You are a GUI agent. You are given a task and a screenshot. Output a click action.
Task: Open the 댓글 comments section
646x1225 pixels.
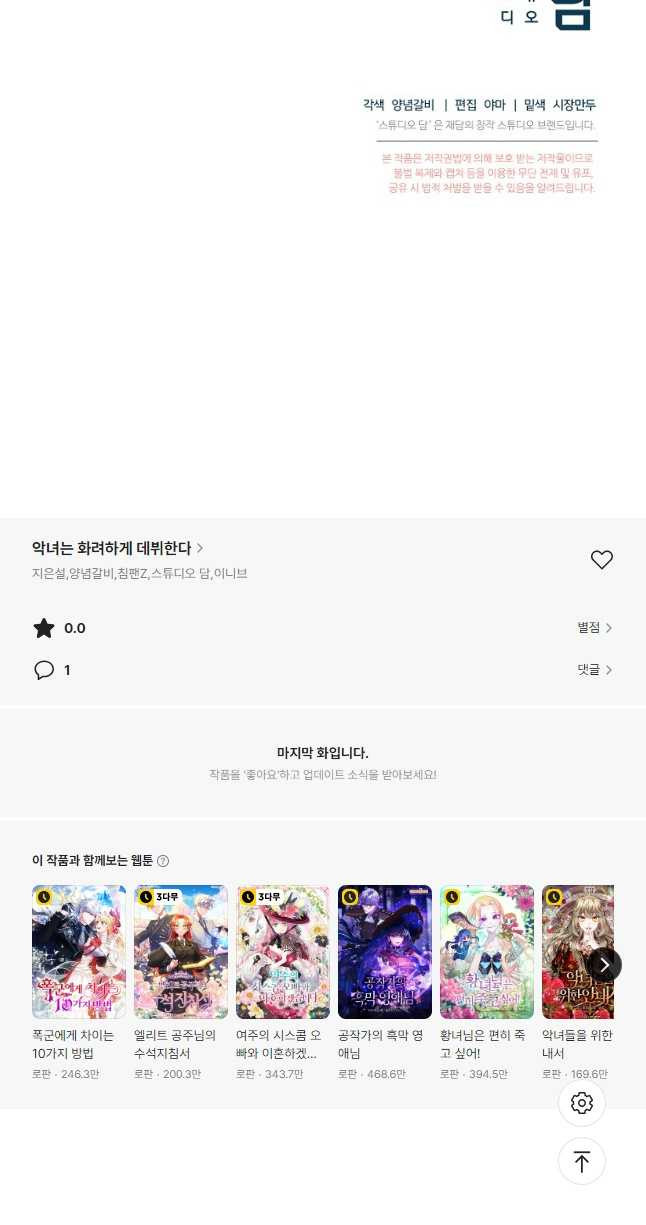[x=595, y=670]
